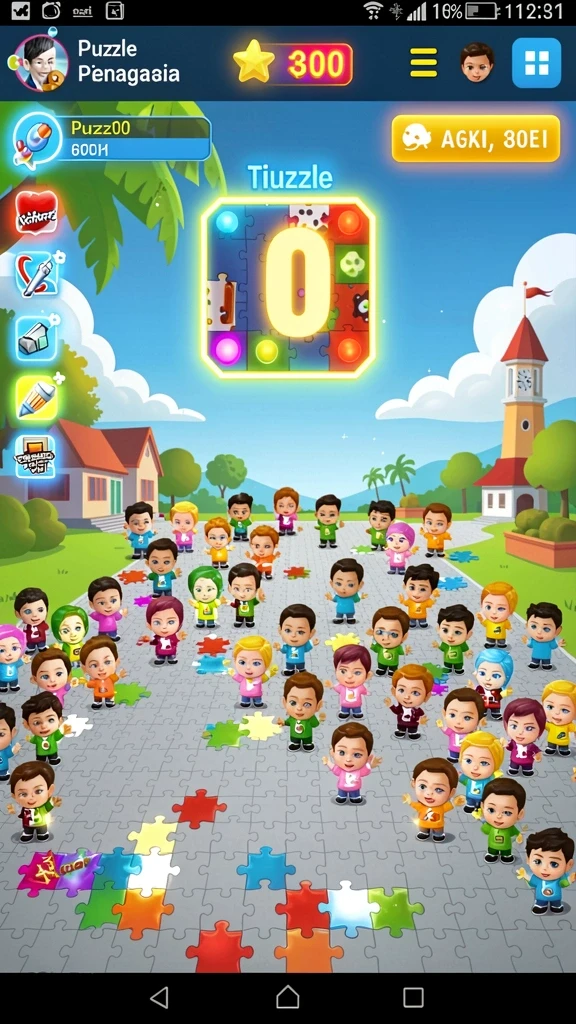The width and height of the screenshot is (576, 1024).
Task: Select the red icon in the side toolbar
Action: (36, 213)
